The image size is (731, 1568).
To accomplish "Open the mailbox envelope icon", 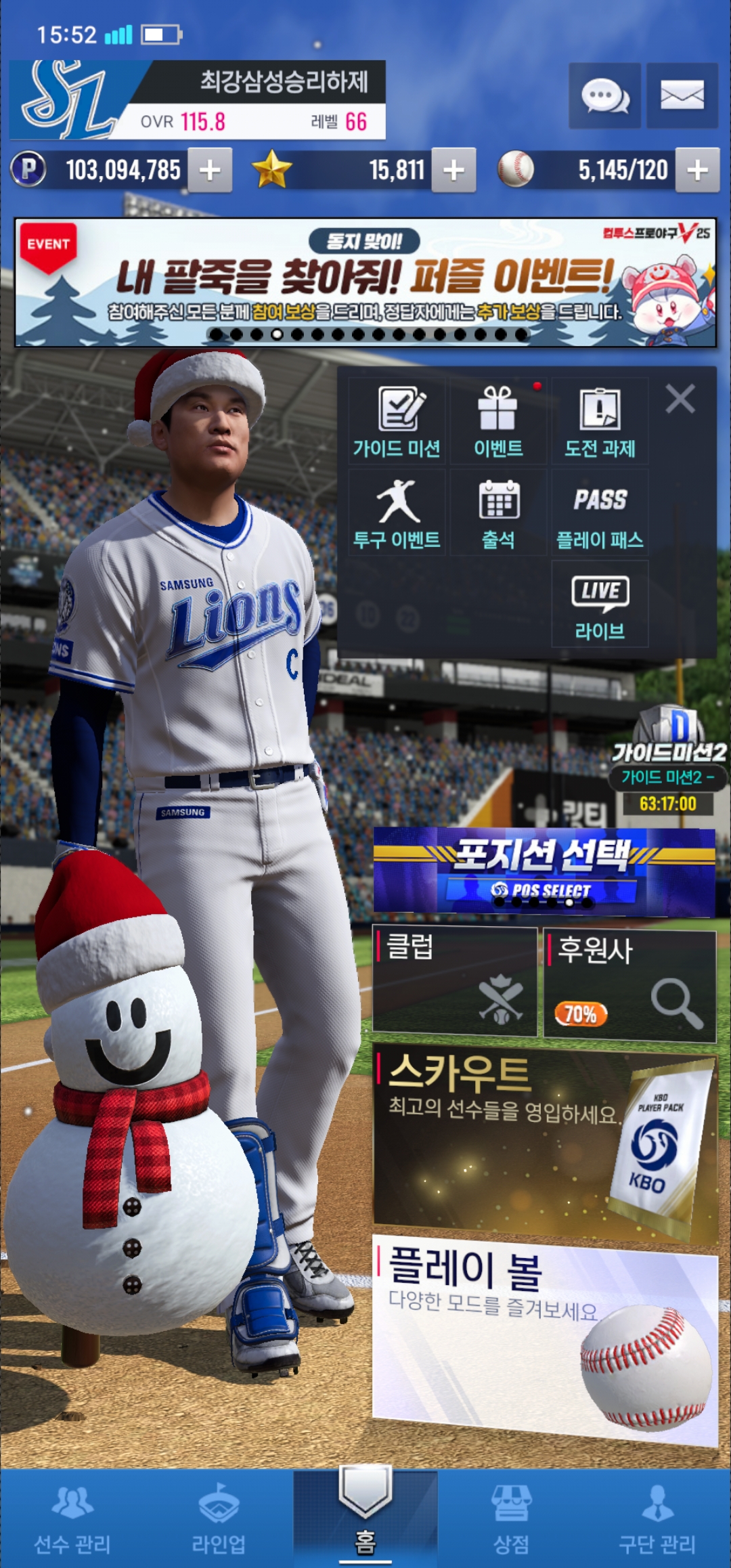I will tap(682, 95).
